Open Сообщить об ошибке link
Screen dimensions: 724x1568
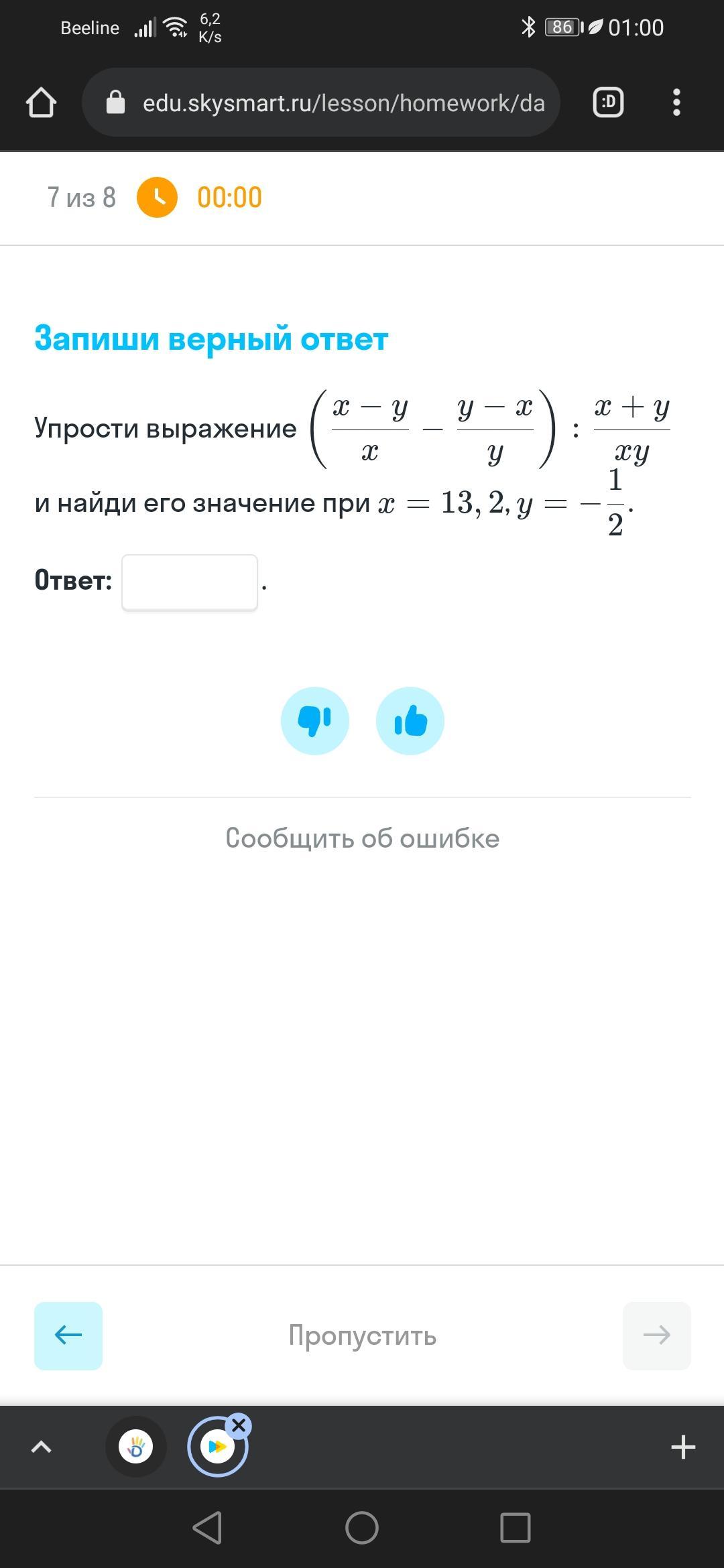pos(362,838)
